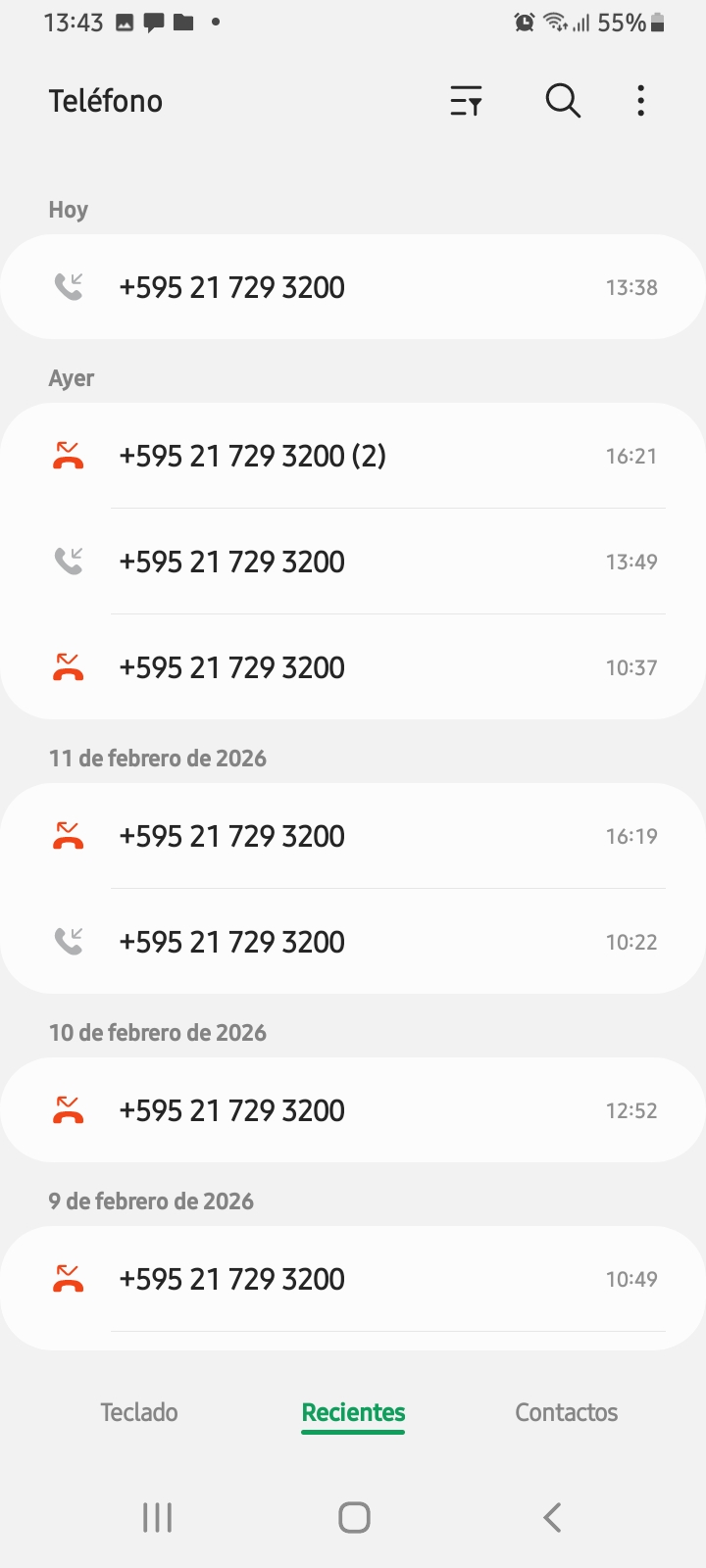Open the three-dot overflow menu
706x1568 pixels.
click(640, 101)
